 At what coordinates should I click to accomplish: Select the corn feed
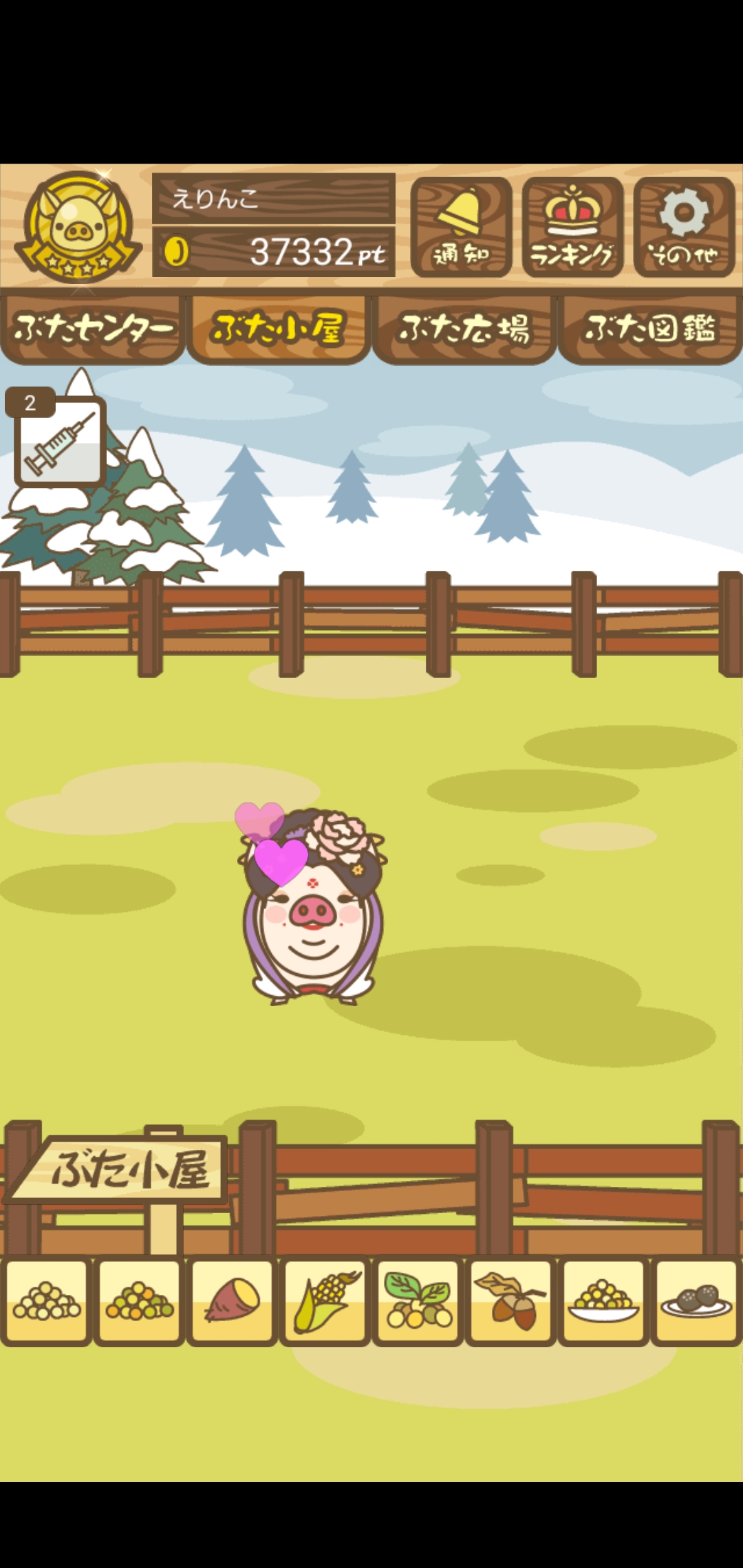[325, 1300]
